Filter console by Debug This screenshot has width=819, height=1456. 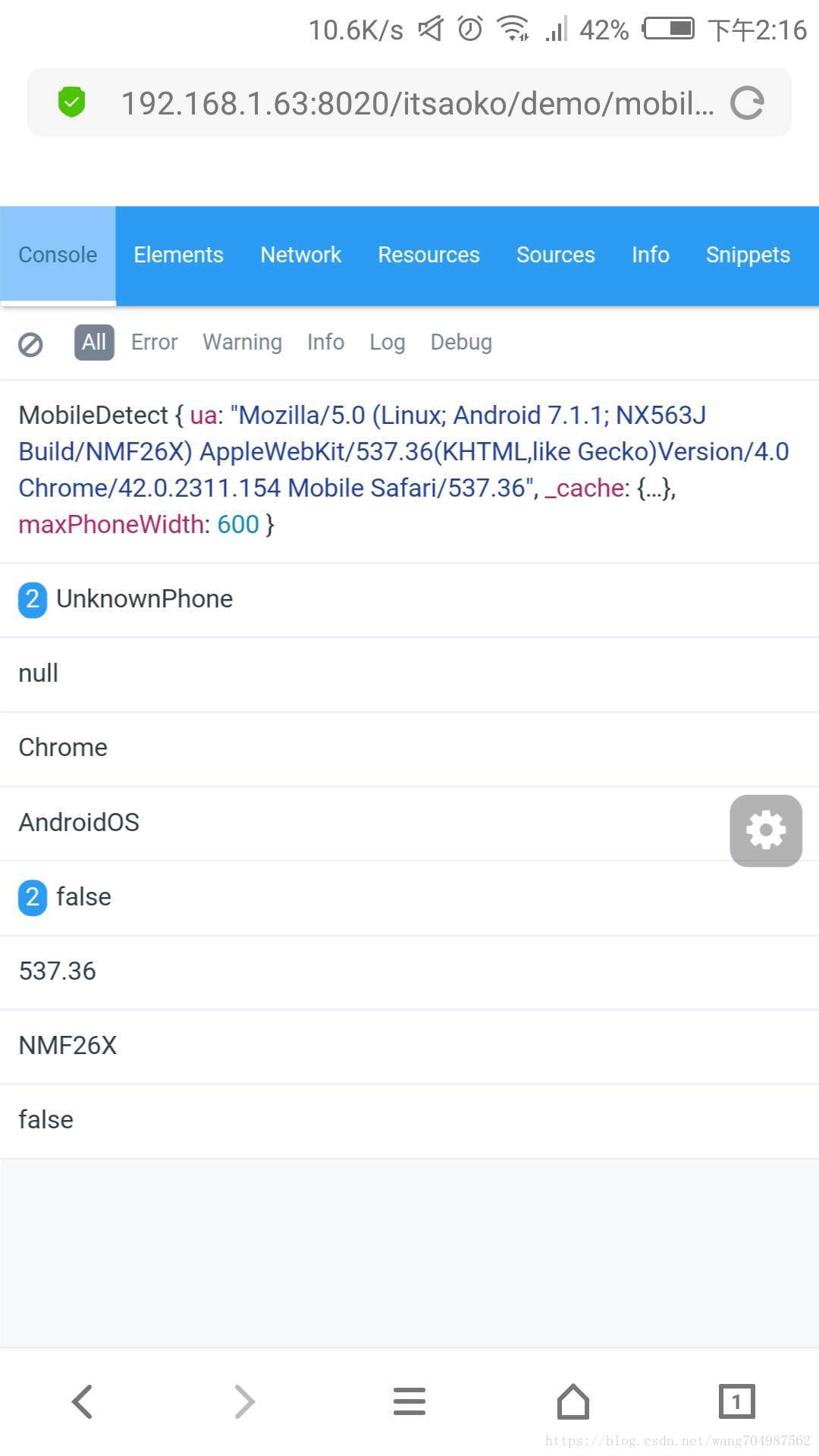(461, 342)
